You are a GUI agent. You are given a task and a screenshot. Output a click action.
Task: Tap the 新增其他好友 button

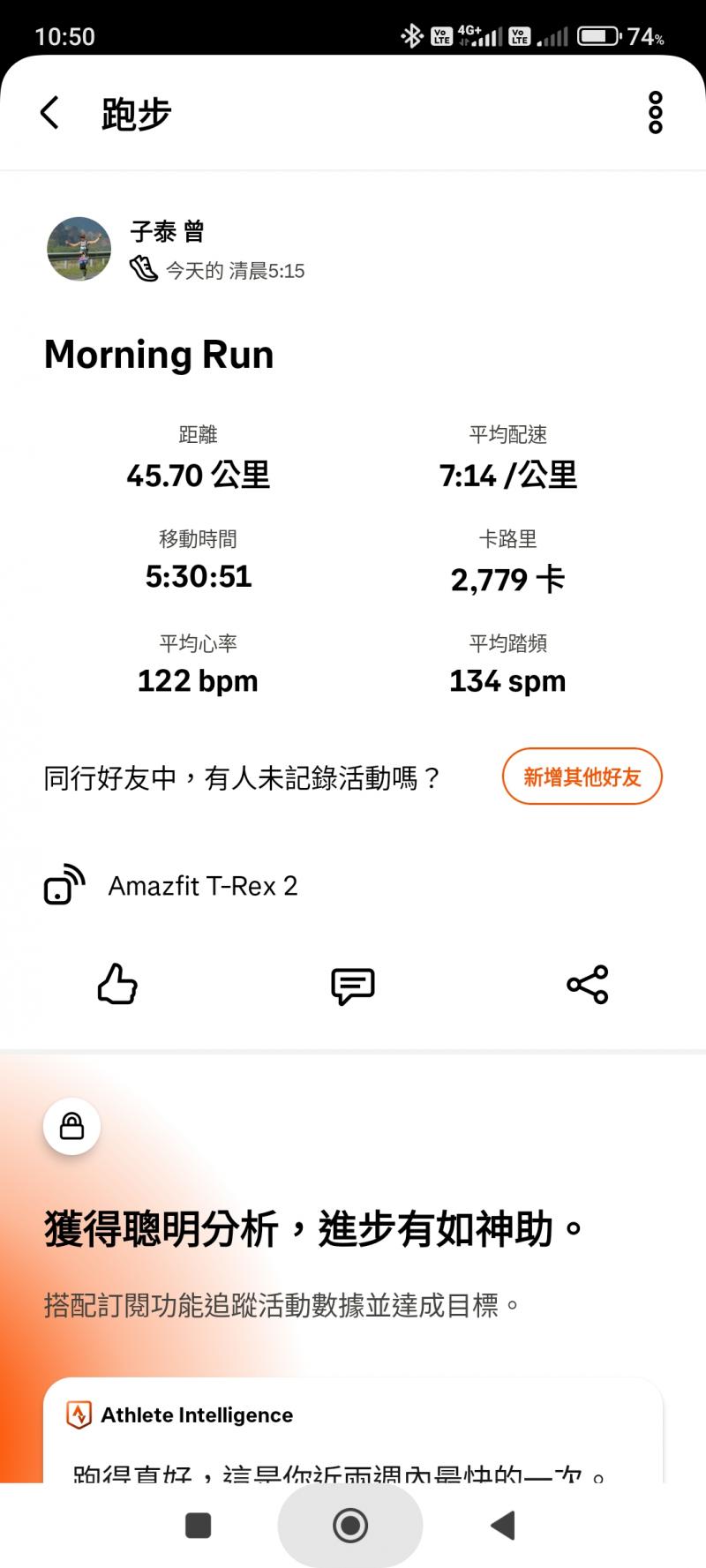(x=582, y=776)
